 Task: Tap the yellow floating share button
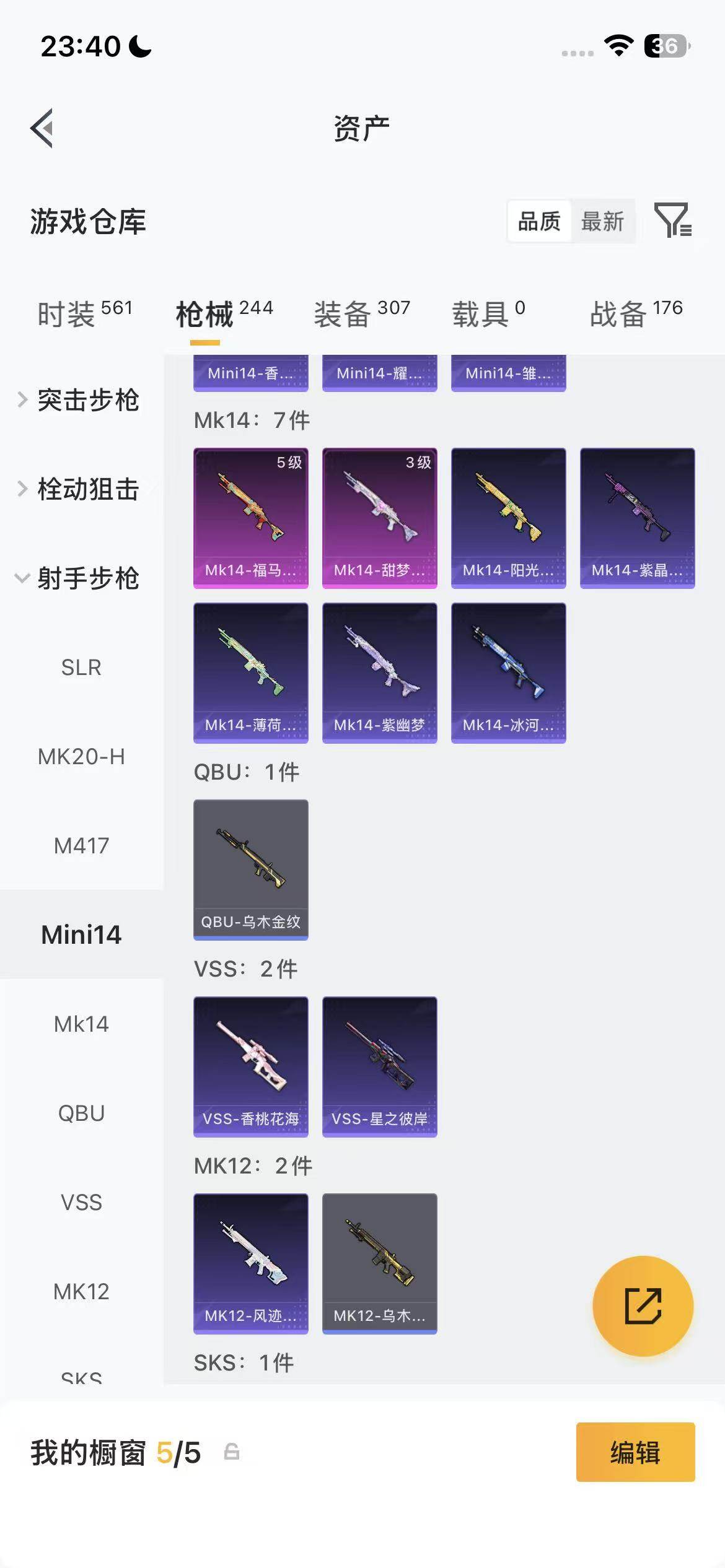(x=643, y=1305)
